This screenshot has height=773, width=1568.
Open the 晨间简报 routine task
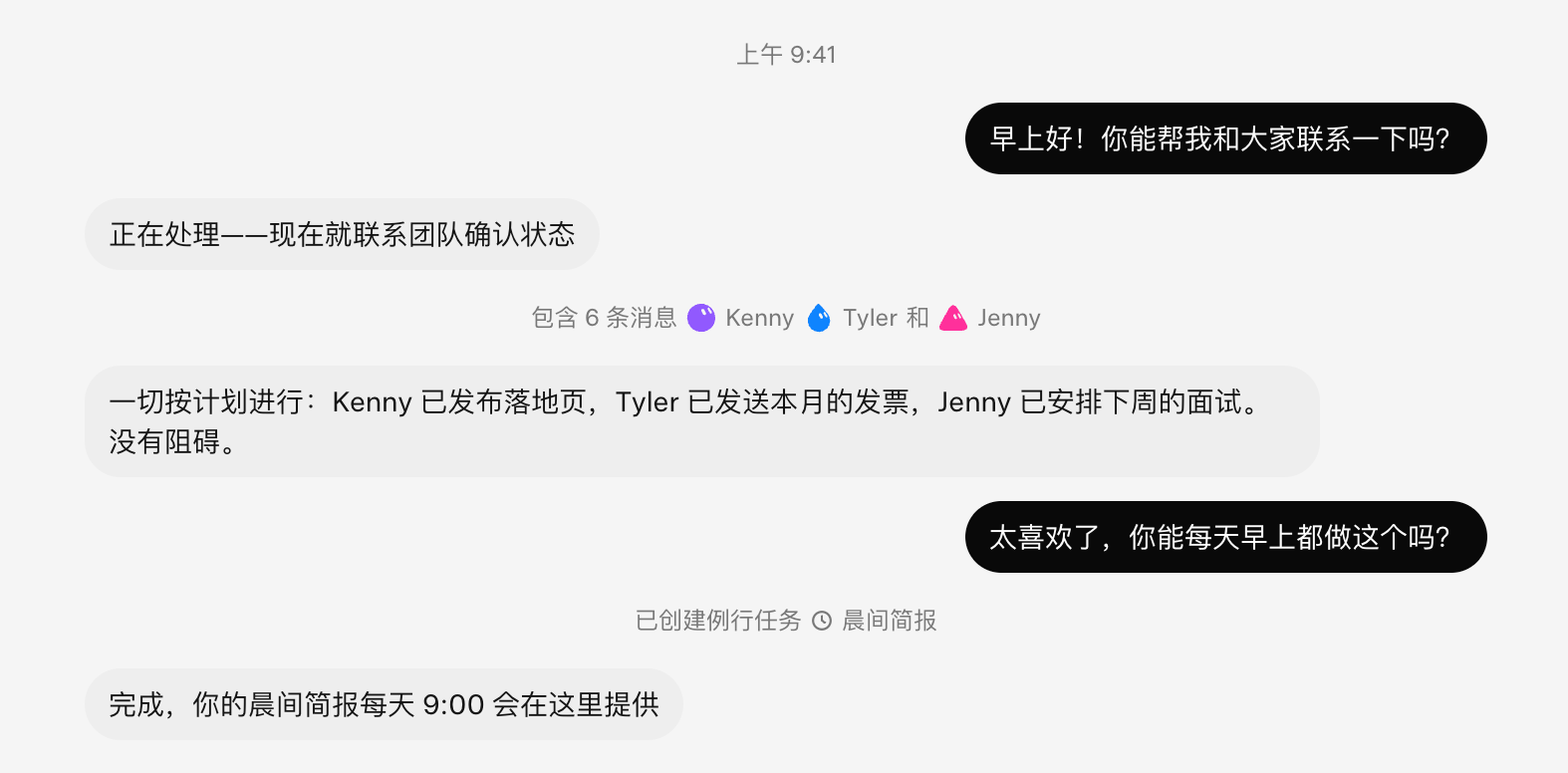(875, 621)
